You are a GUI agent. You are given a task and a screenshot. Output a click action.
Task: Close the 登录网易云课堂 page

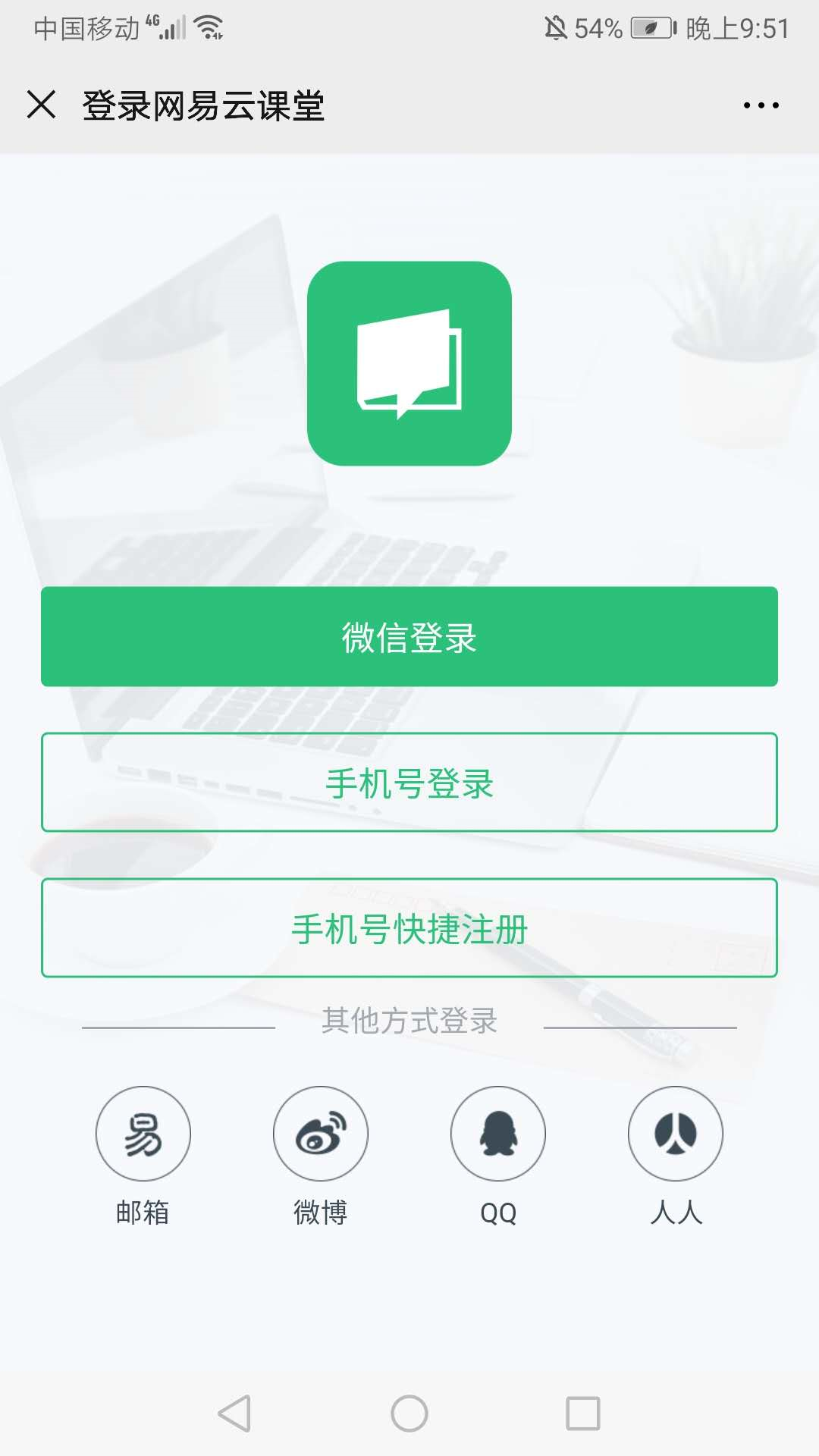click(41, 105)
